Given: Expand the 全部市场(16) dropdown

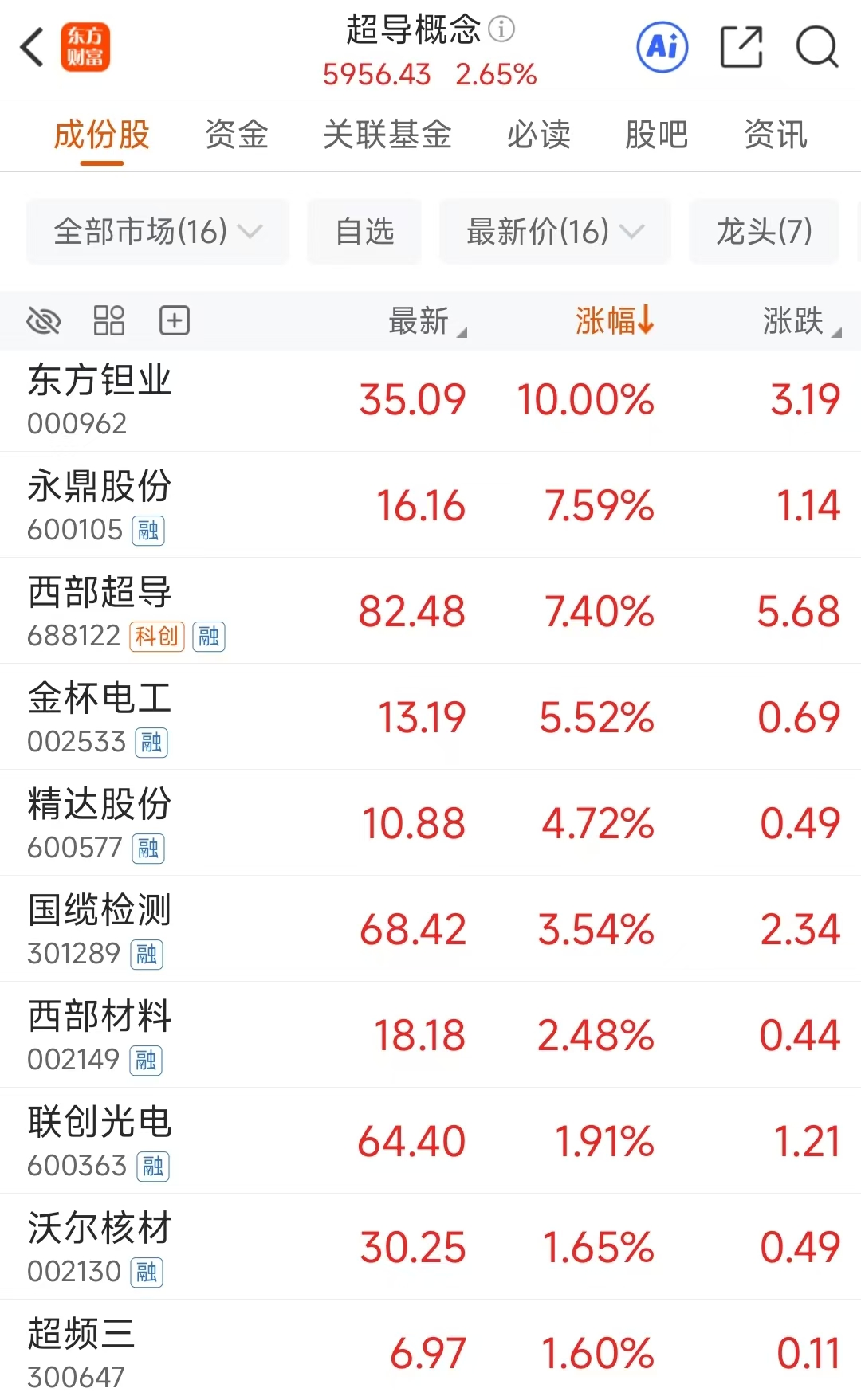Looking at the screenshot, I should click(x=156, y=232).
